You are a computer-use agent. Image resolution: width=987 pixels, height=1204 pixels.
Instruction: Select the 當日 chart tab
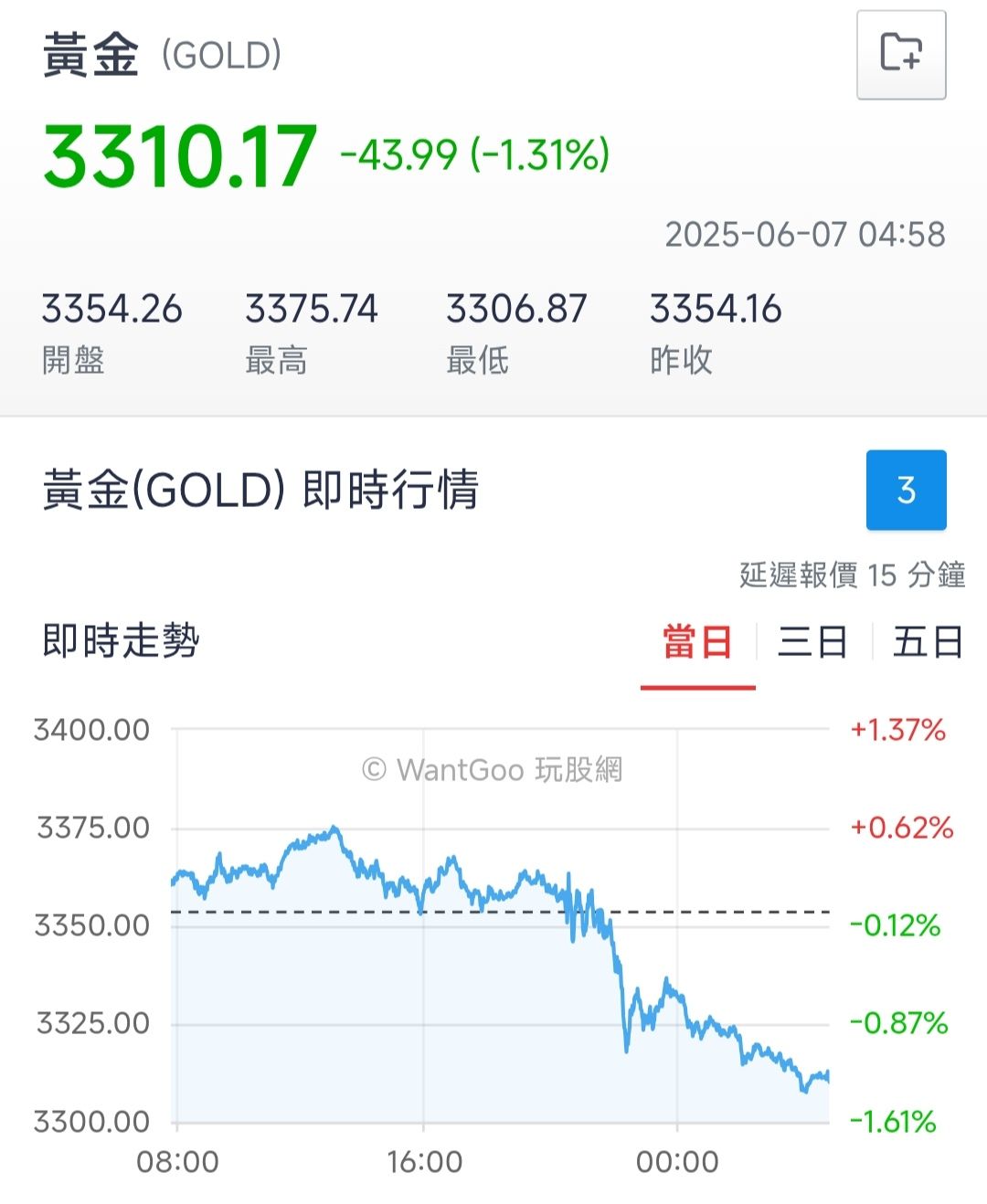coord(698,642)
